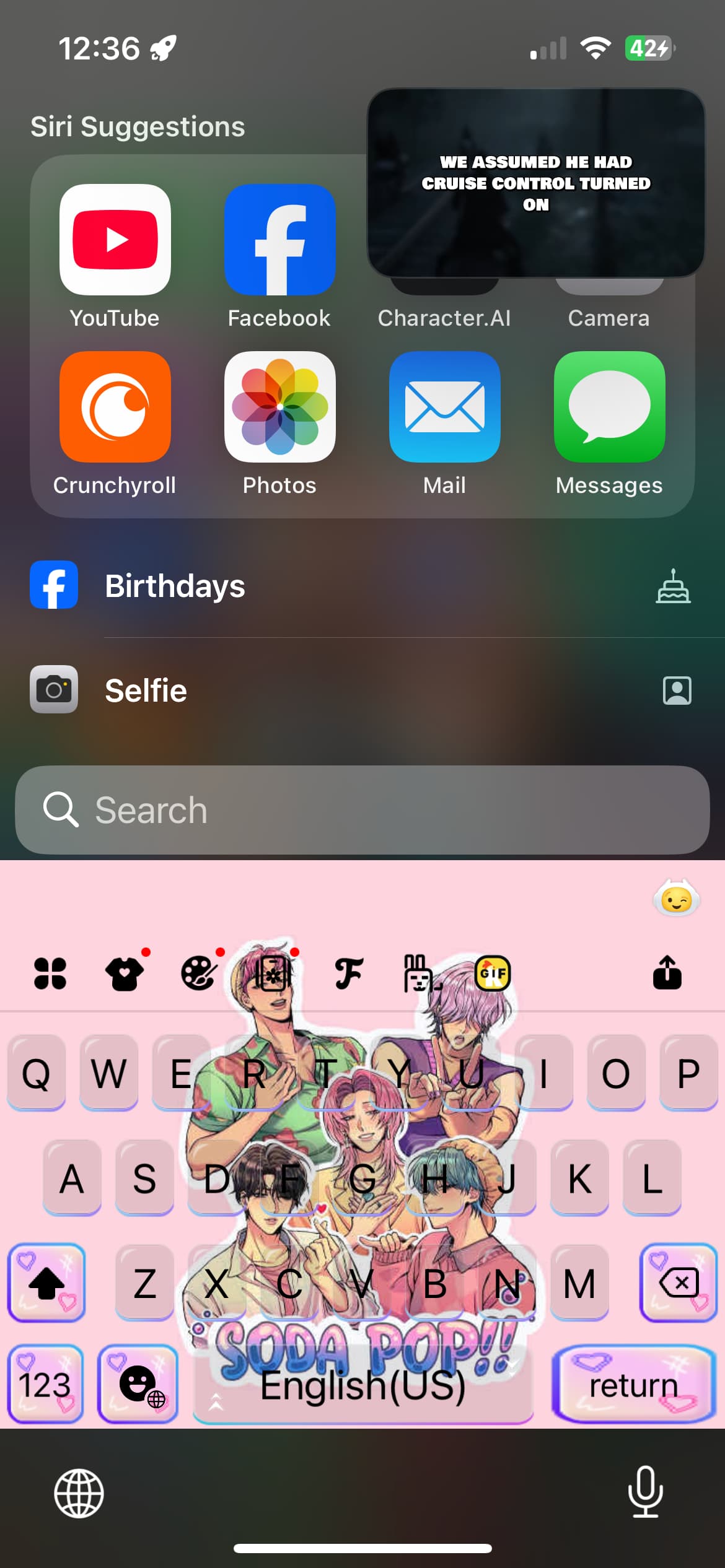
Task: Share the keyboard theme via the share icon
Action: [x=667, y=973]
